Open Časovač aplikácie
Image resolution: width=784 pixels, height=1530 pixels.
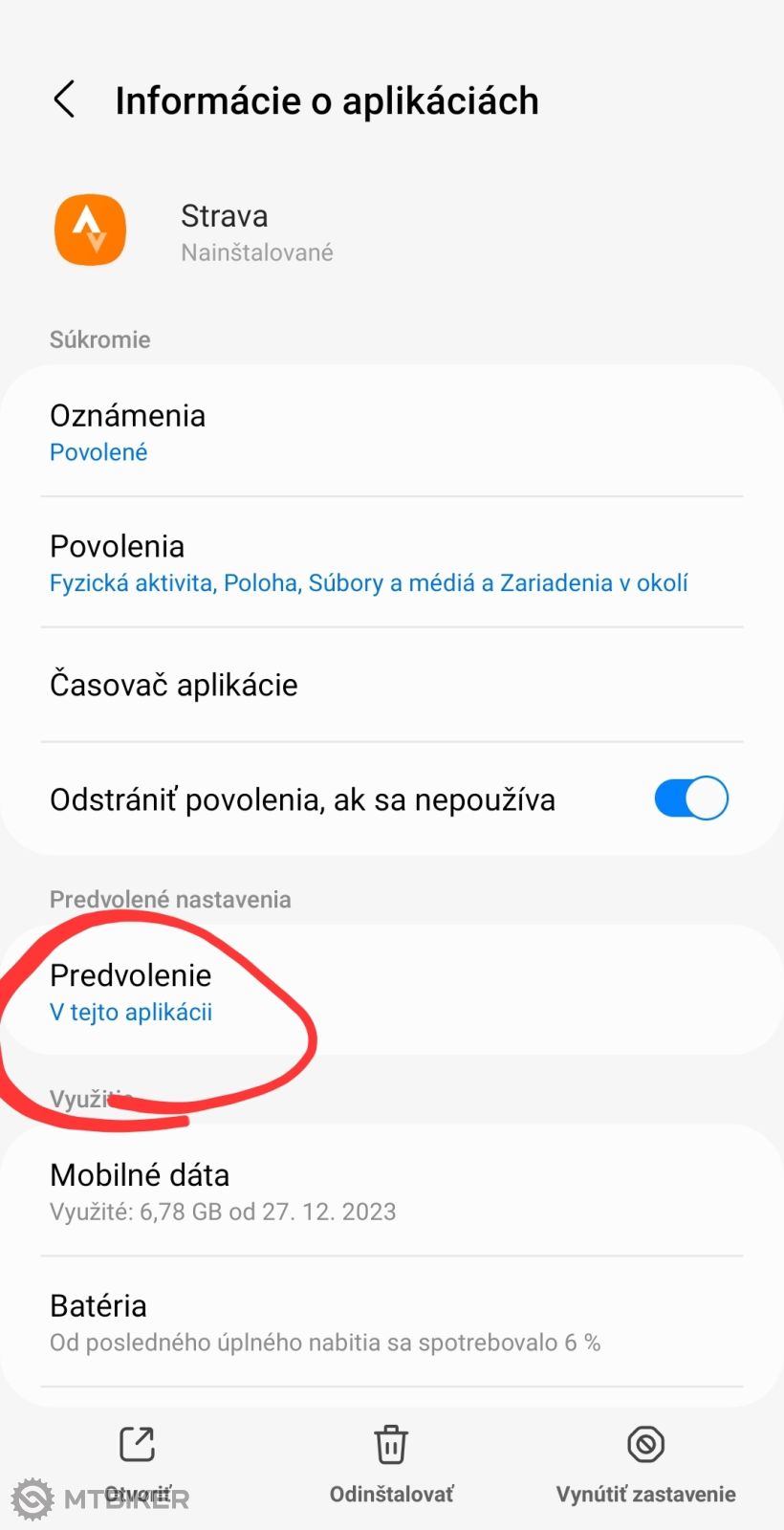(x=392, y=685)
